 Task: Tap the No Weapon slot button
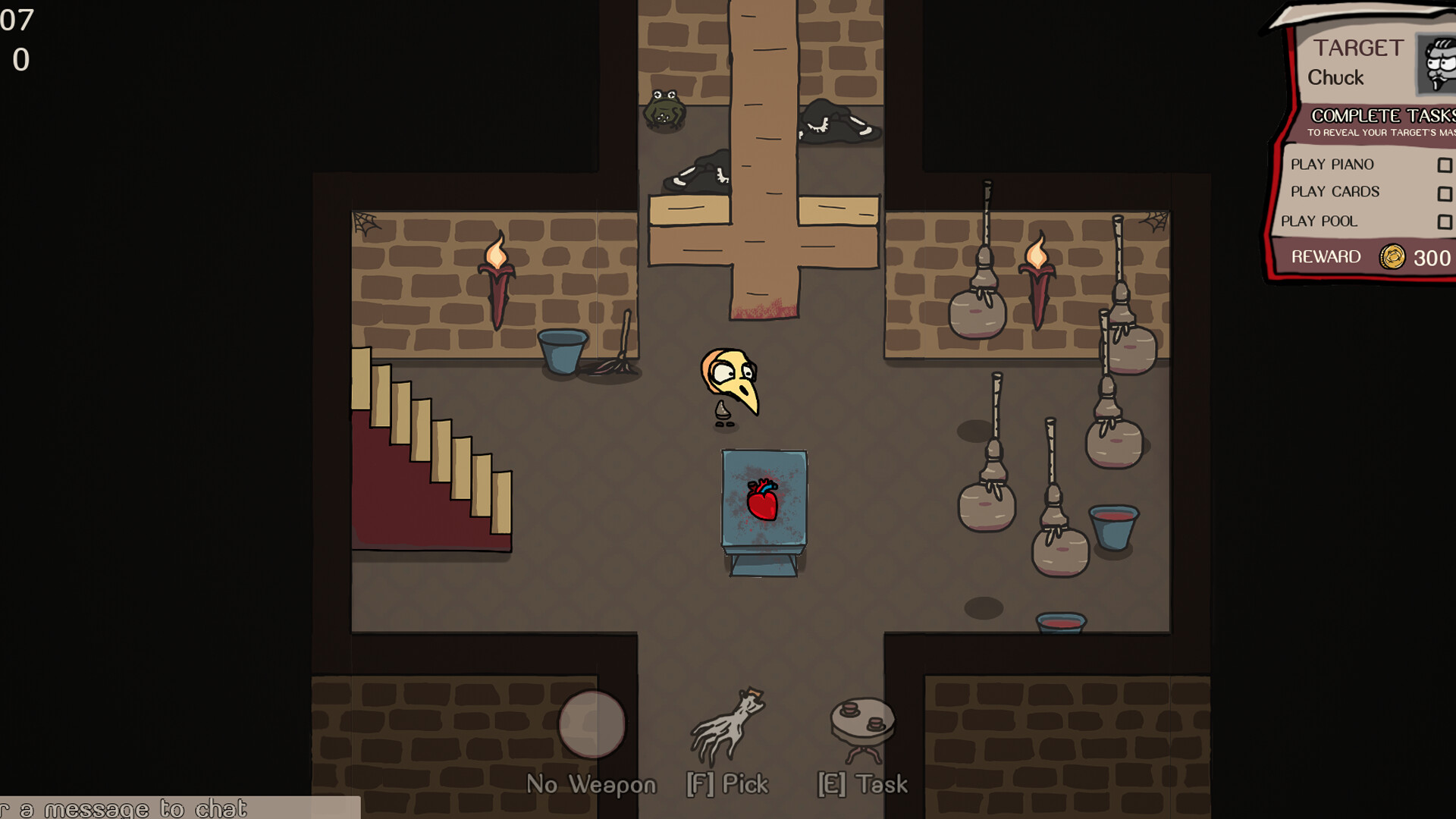point(591,724)
